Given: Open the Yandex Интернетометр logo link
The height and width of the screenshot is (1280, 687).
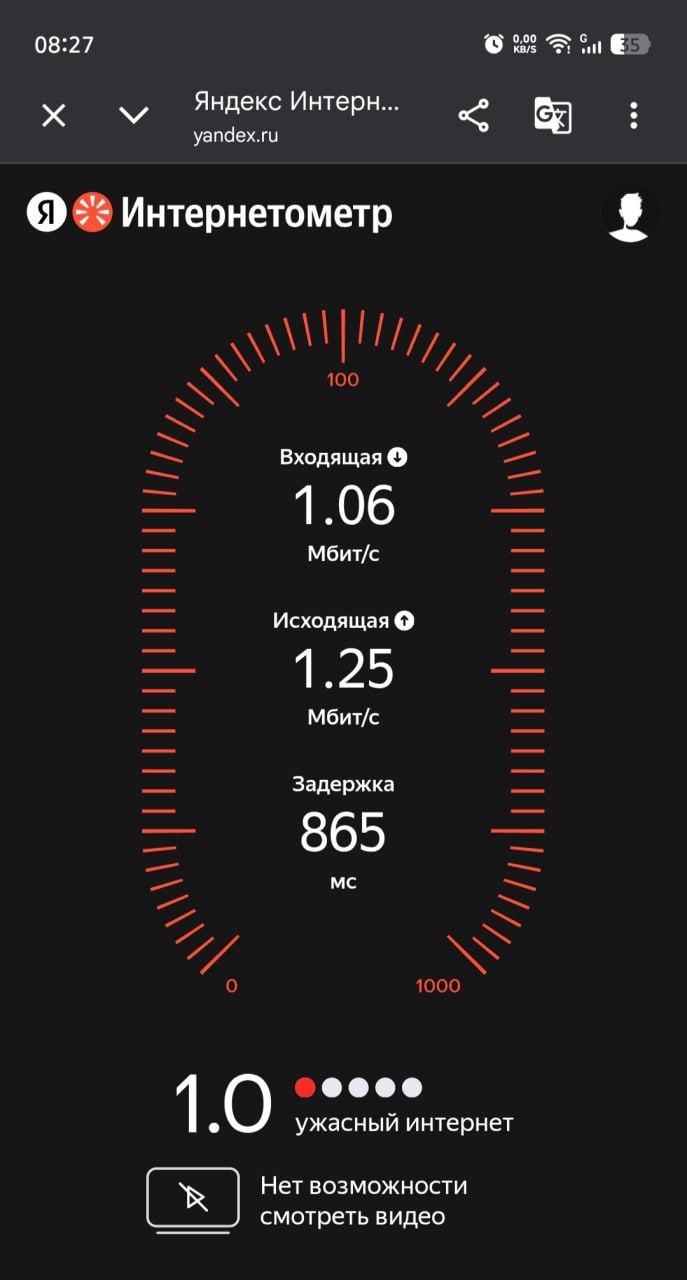Looking at the screenshot, I should point(209,213).
